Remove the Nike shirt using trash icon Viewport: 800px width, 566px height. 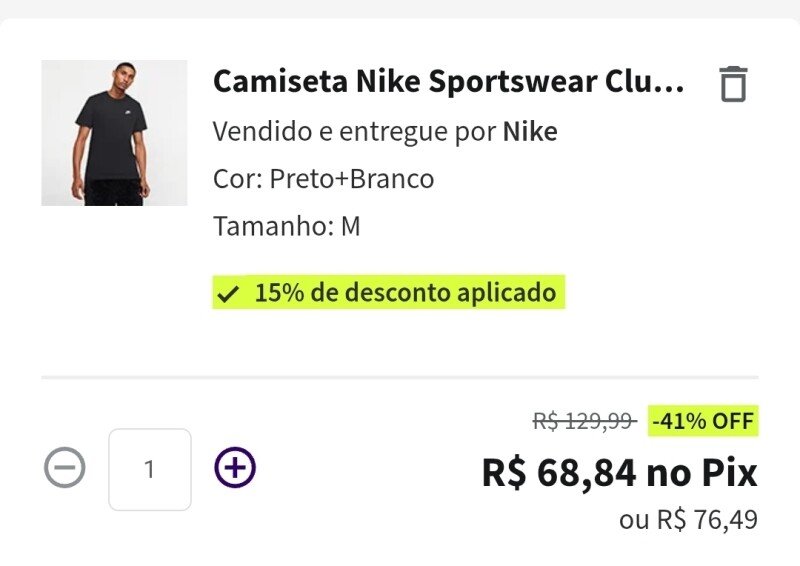[733, 84]
